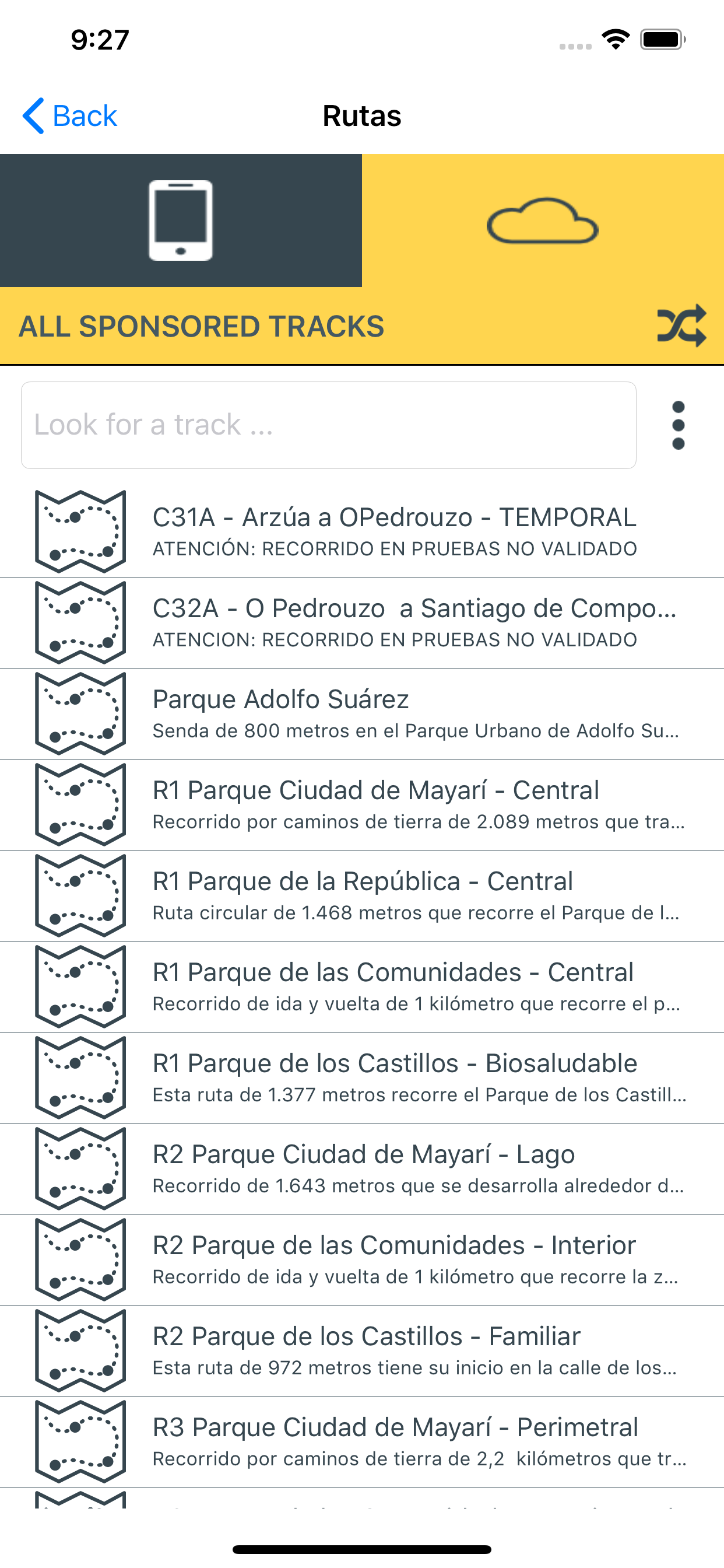Go back to the previous screen
724x1568 pixels.
pos(69,116)
